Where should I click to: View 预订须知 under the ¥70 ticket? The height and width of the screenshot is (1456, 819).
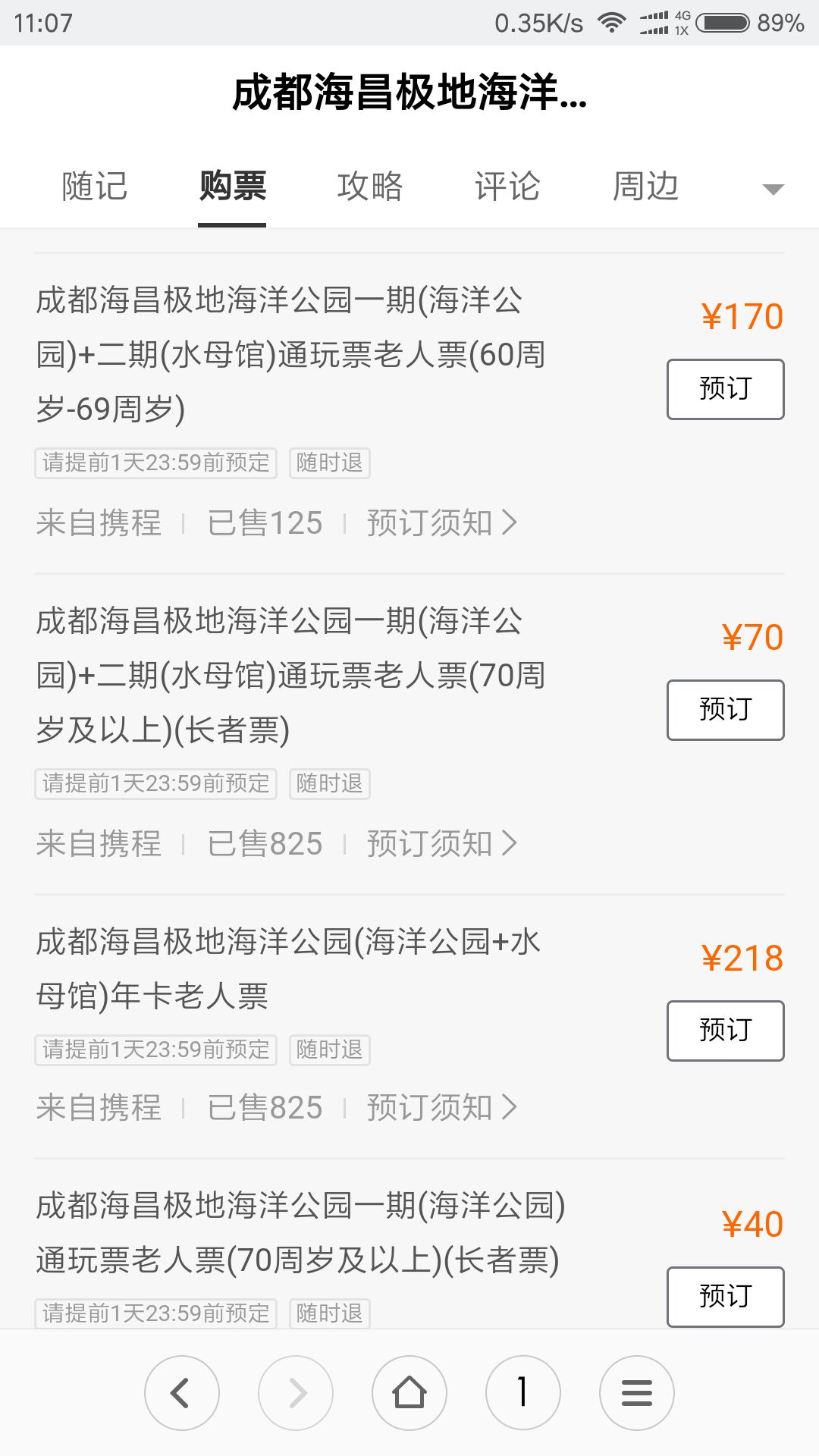[x=442, y=843]
